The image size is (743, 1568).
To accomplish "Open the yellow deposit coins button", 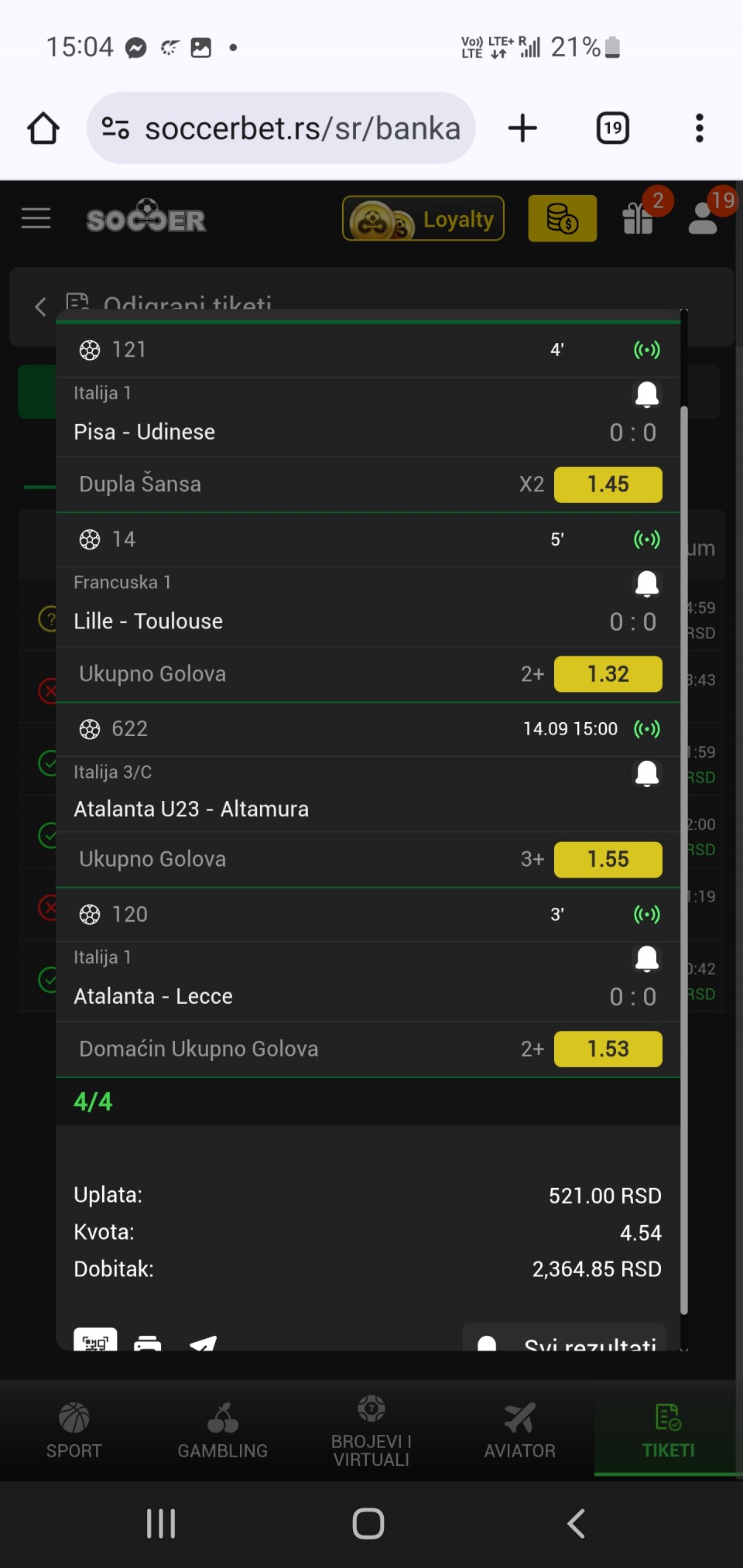I will (563, 219).
